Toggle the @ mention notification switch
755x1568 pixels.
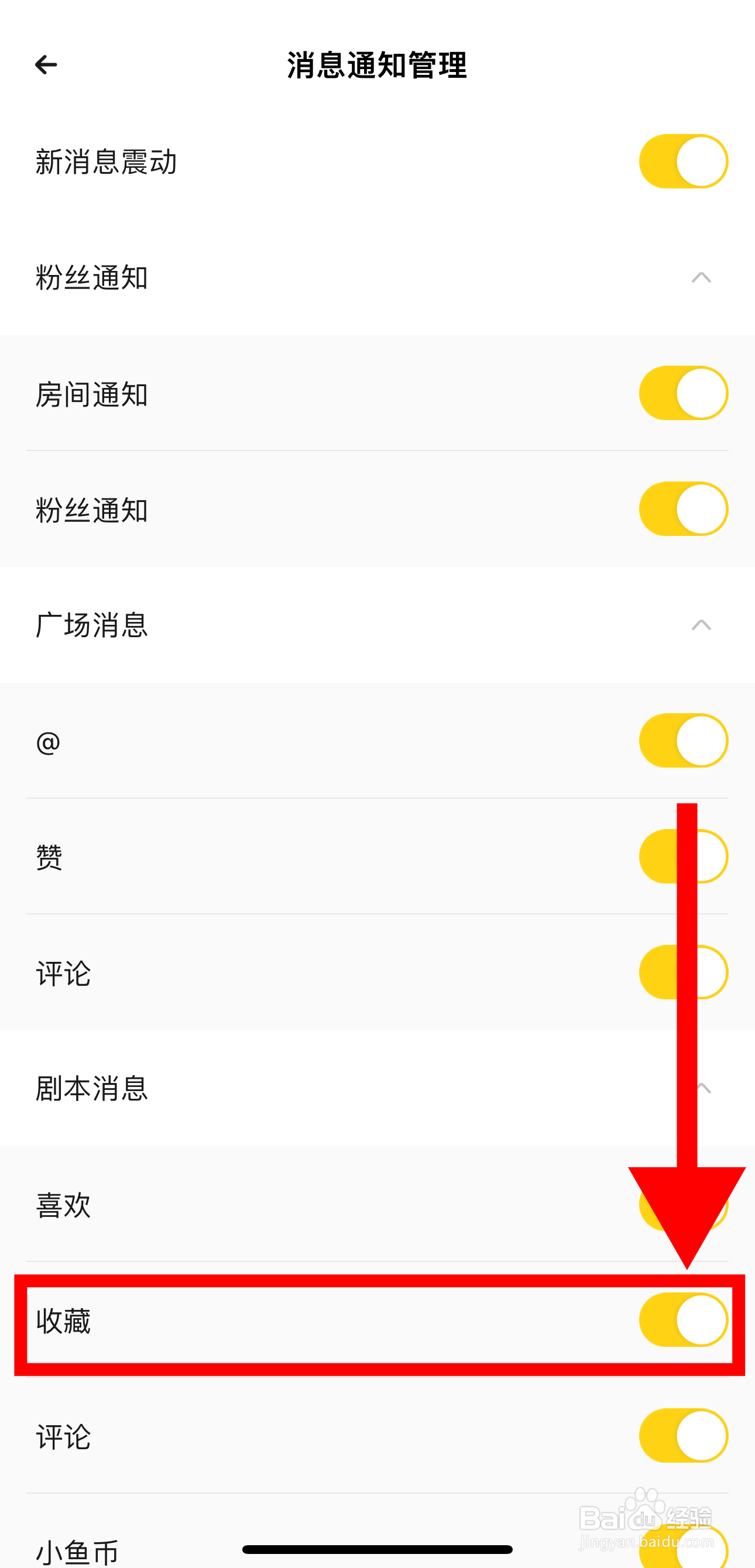click(x=682, y=740)
